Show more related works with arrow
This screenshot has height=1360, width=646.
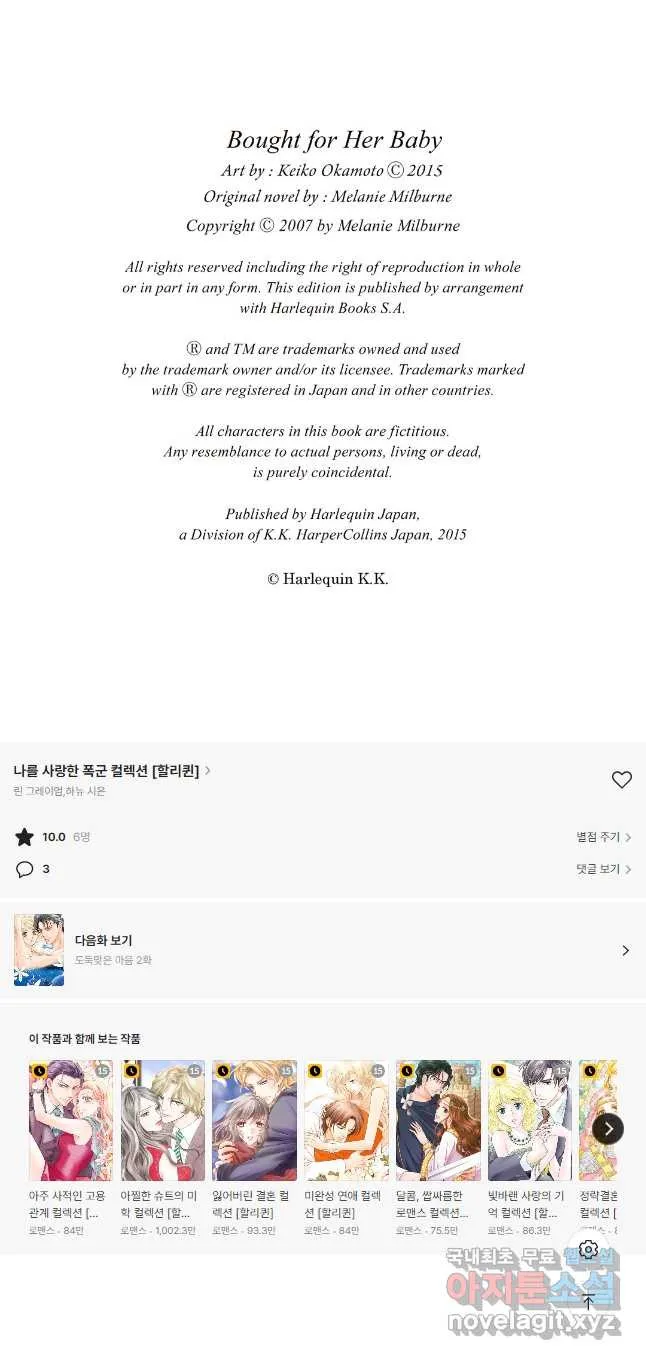point(608,1129)
